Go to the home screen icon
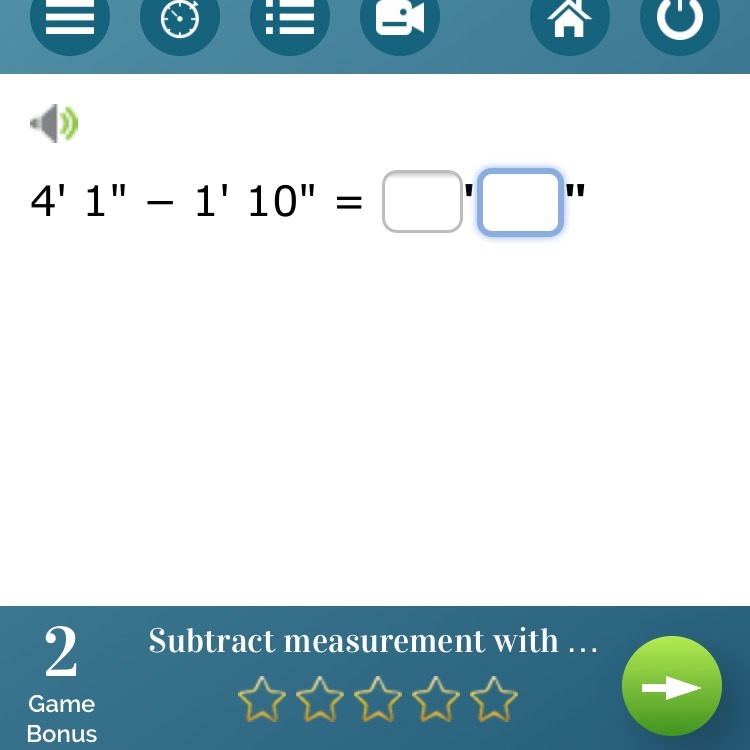 tap(570, 20)
